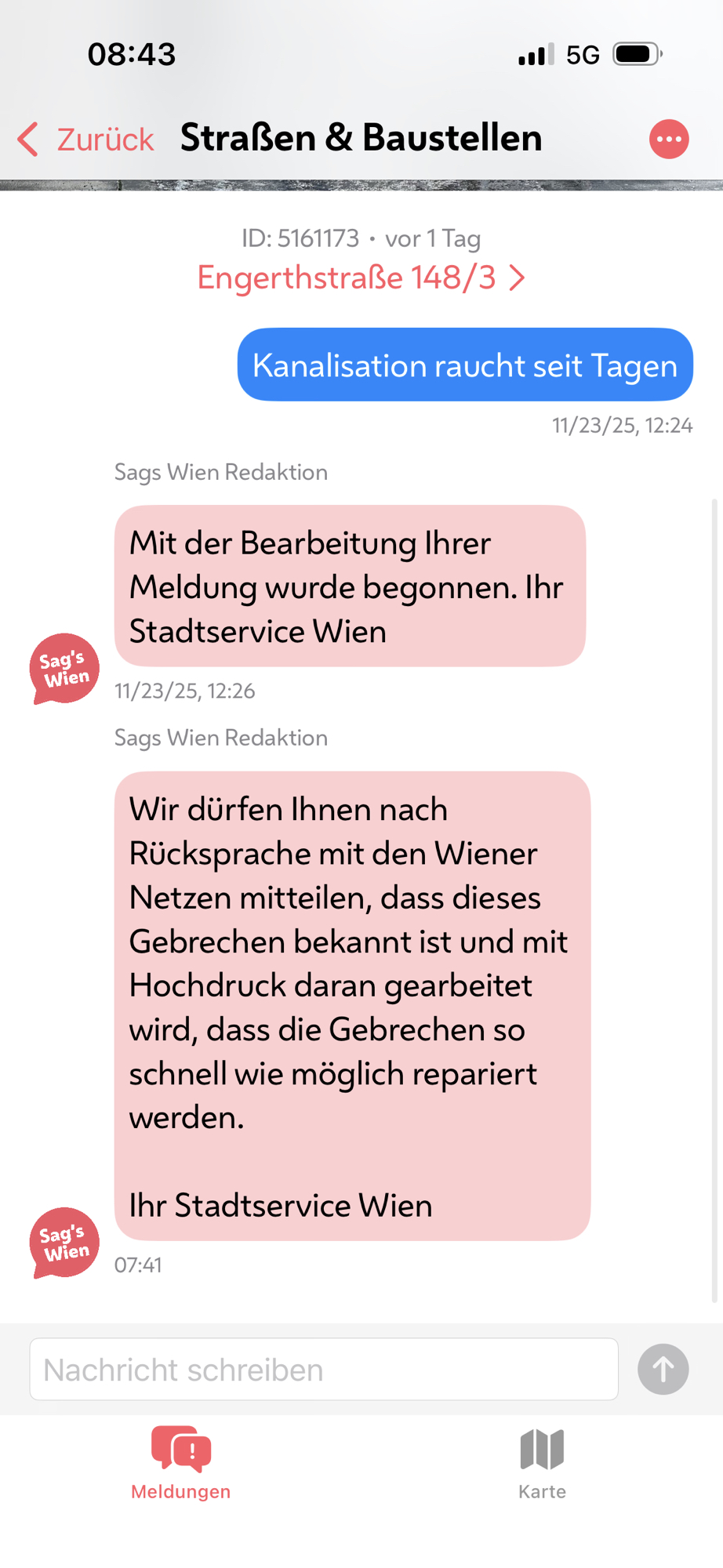
Task: Open the three-dot options menu
Action: tap(669, 140)
